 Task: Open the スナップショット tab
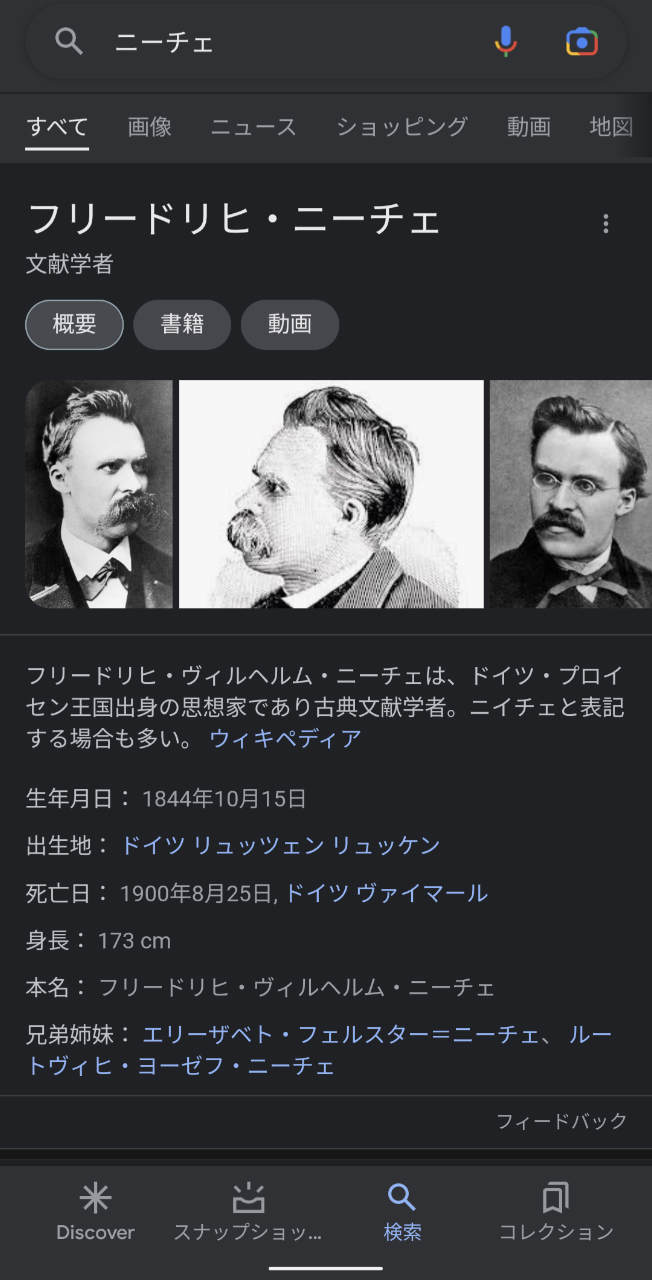tap(248, 1211)
